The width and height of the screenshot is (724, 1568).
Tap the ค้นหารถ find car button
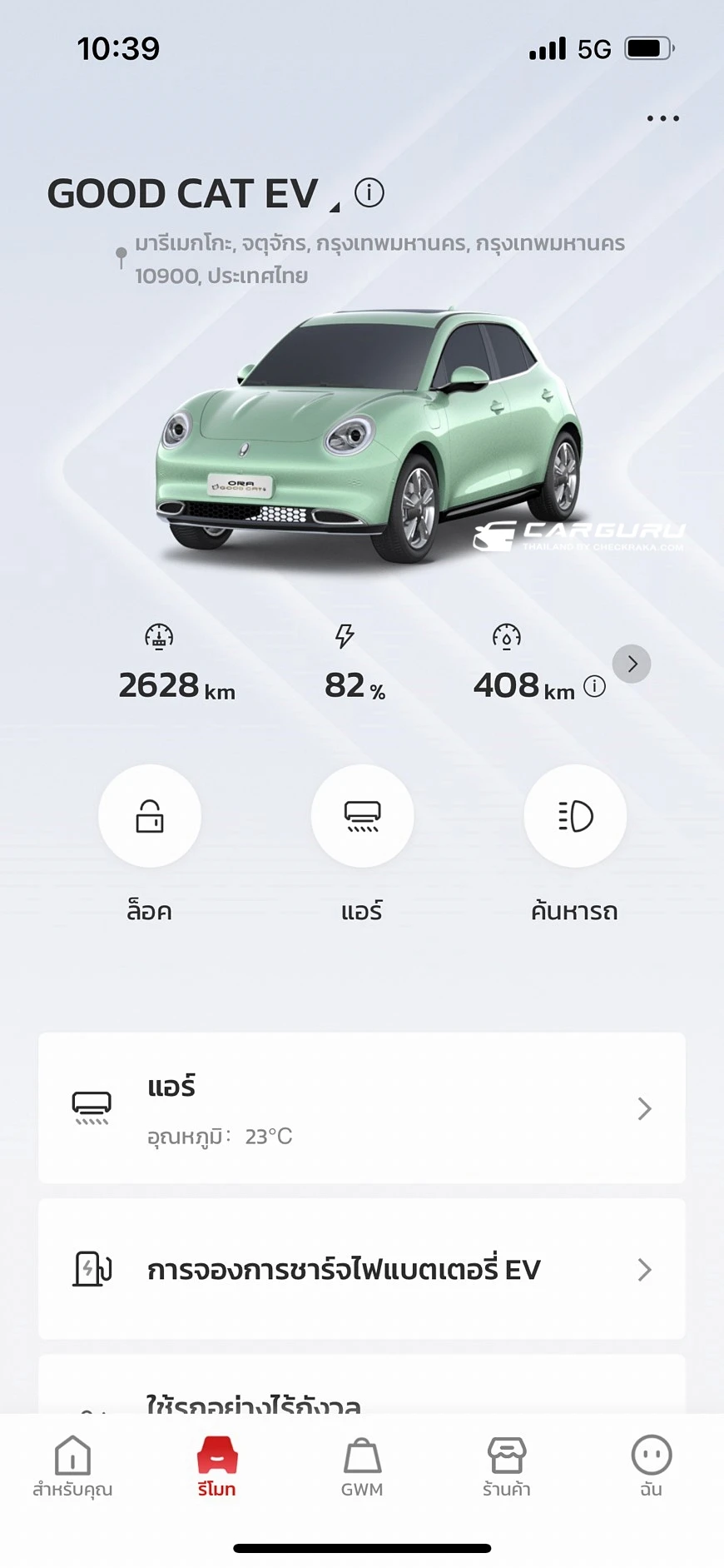(575, 816)
